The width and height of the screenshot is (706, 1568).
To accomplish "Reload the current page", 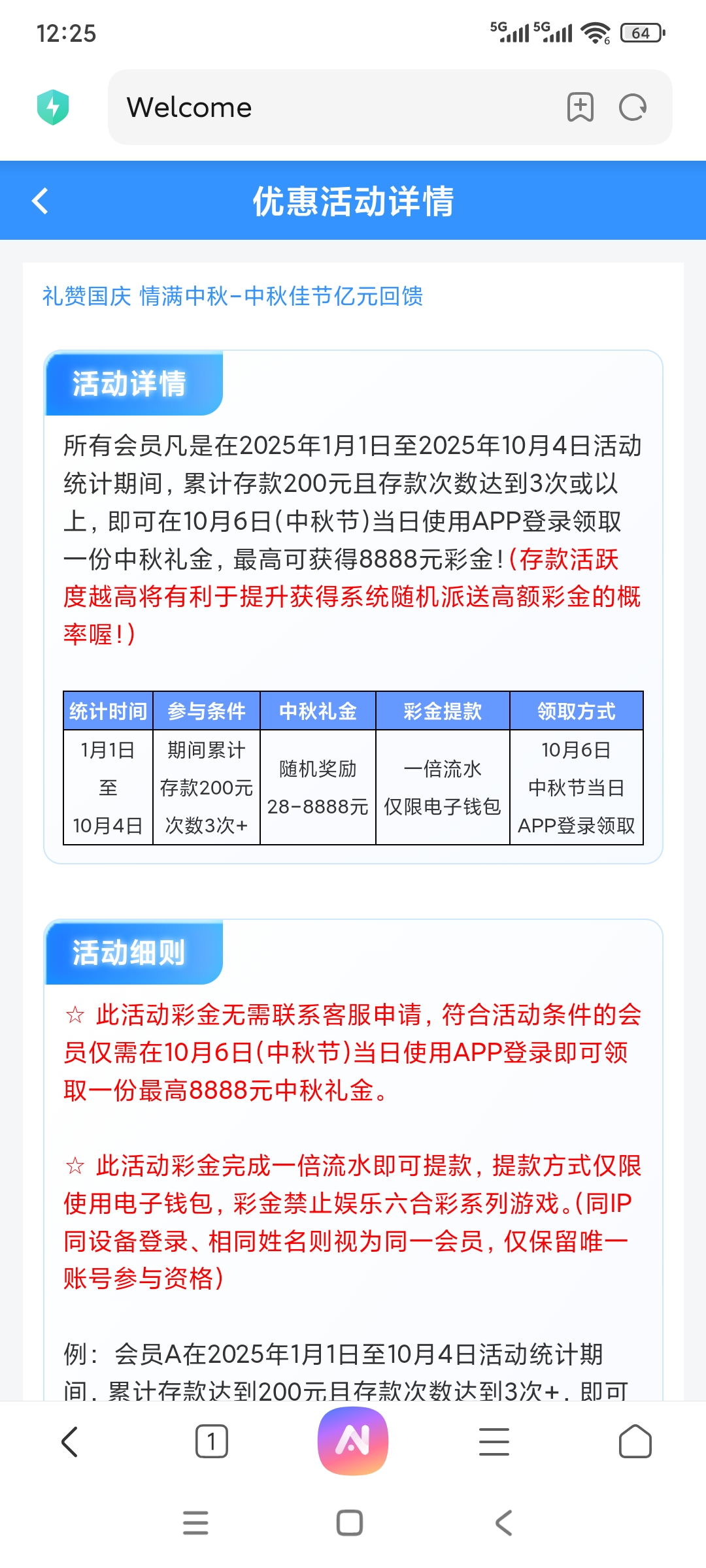I will pyautogui.click(x=632, y=107).
